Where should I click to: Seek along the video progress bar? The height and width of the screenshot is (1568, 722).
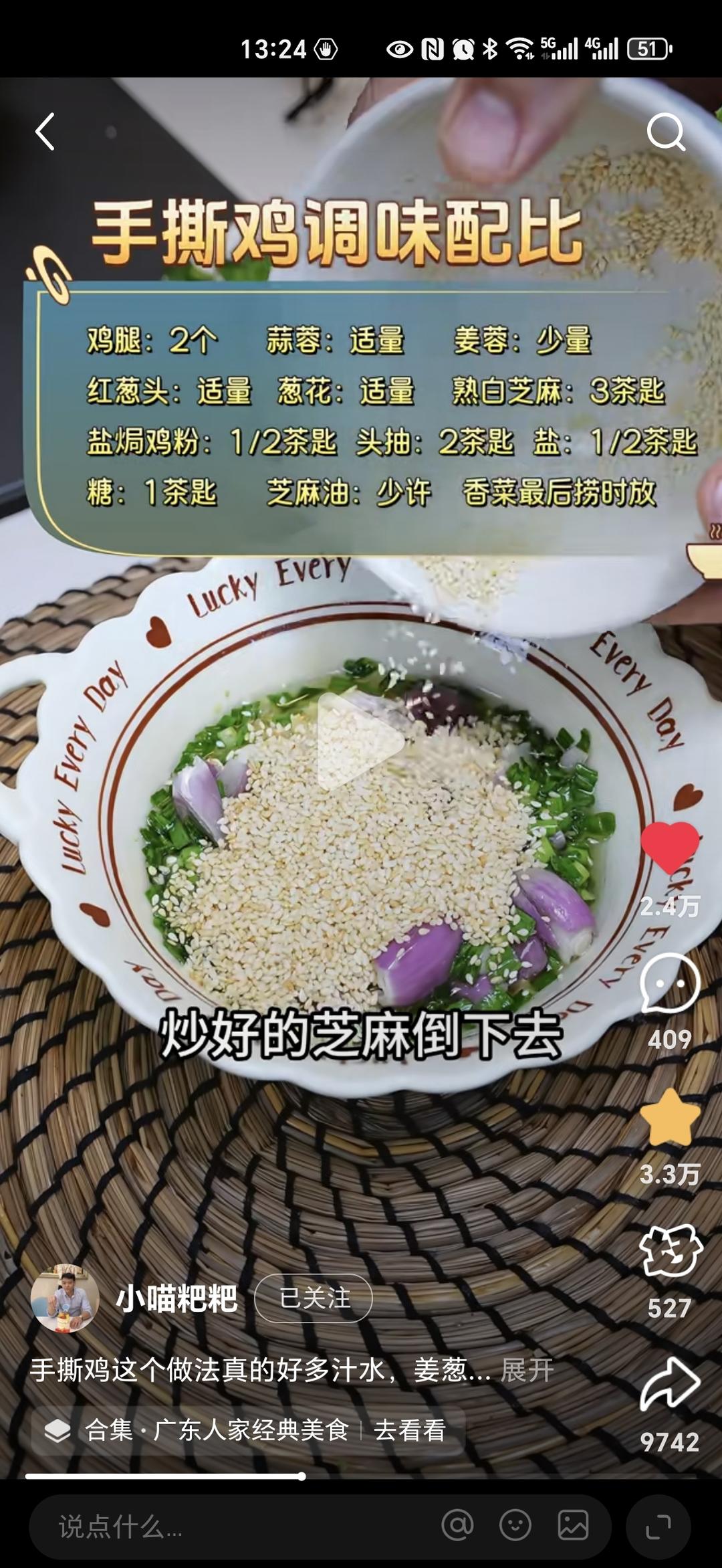coord(361,1476)
